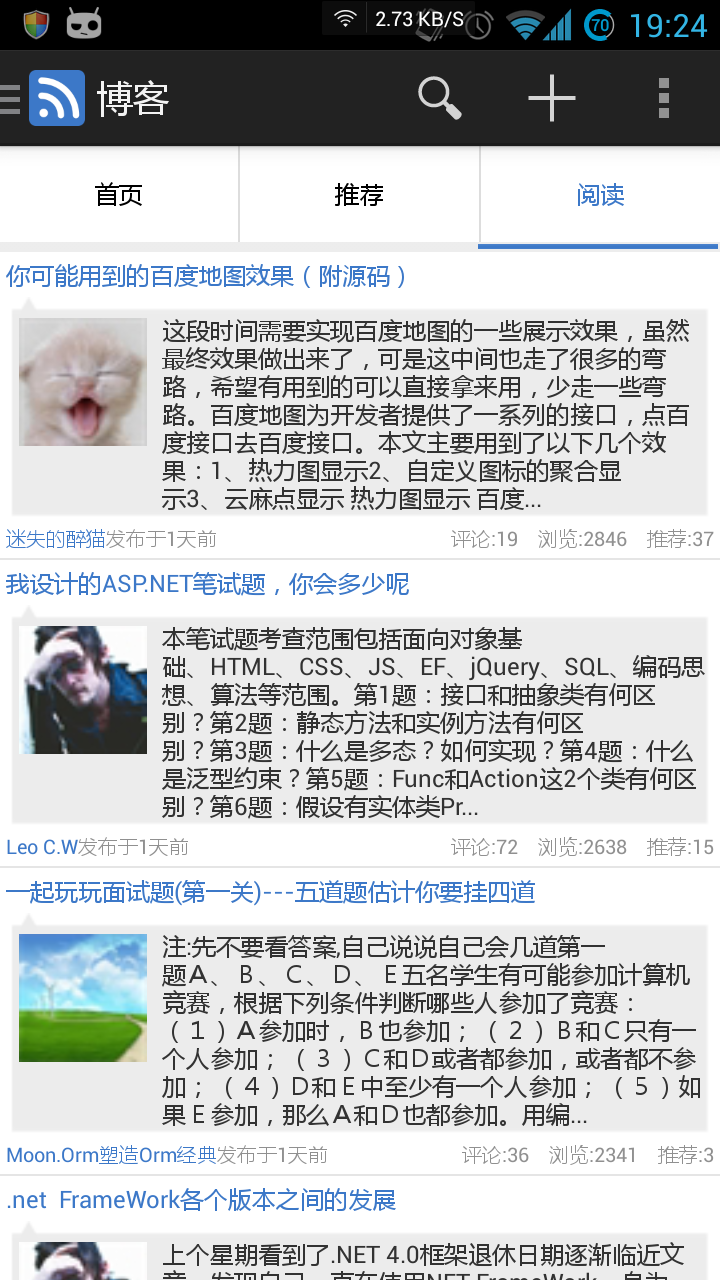Open article 你可能用到的百度地图效果

[x=207, y=276]
